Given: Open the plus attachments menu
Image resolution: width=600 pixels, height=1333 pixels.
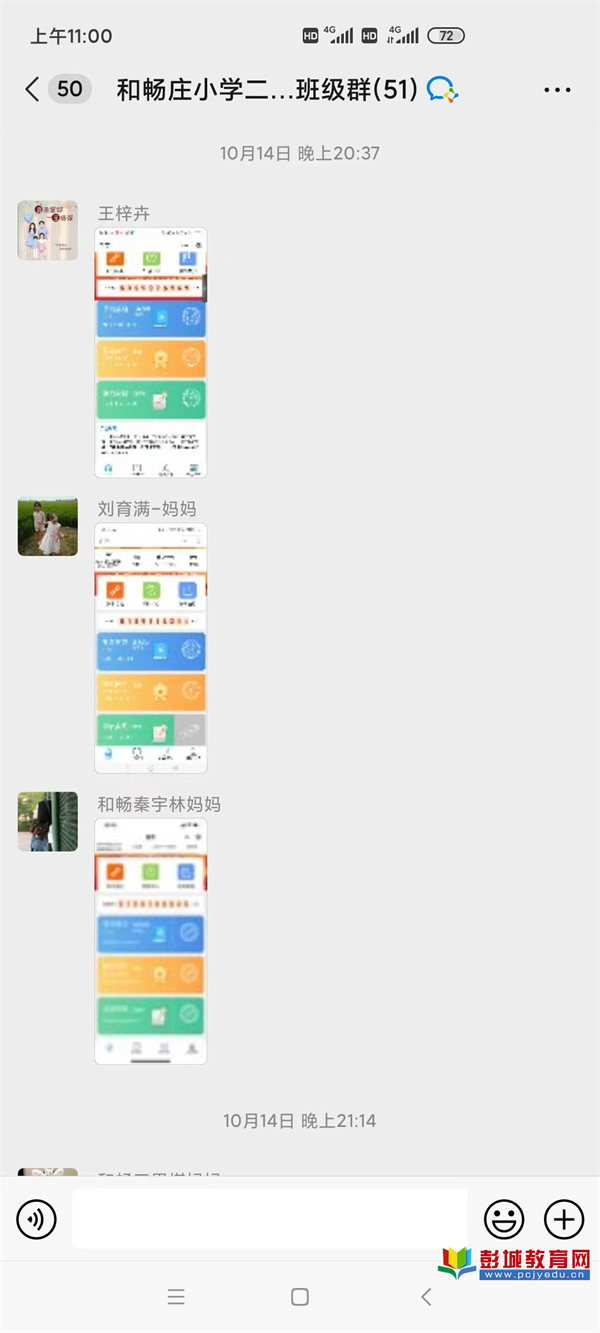Looking at the screenshot, I should point(564,1219).
